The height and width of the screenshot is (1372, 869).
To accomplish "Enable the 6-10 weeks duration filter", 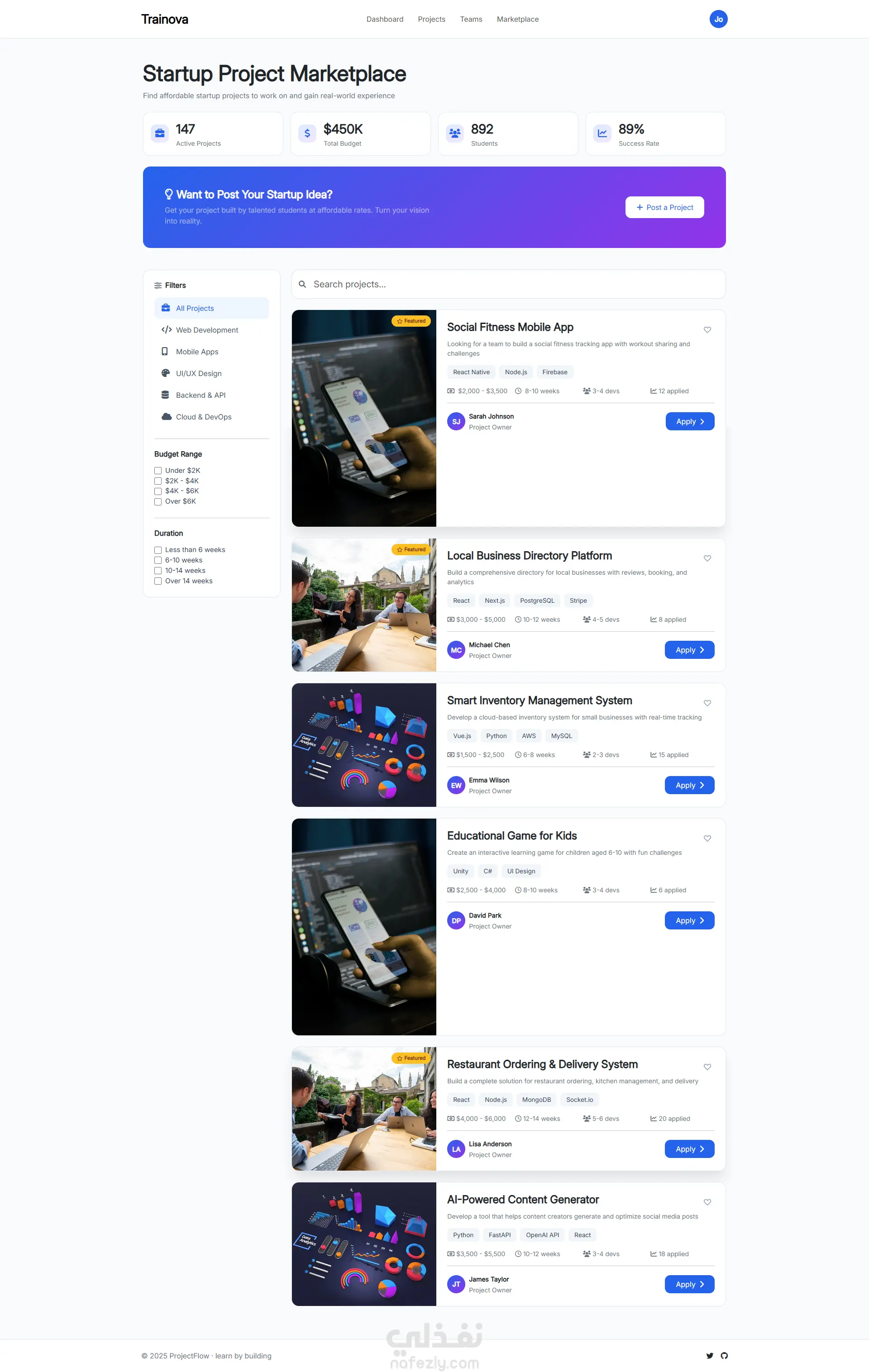I will pyautogui.click(x=158, y=561).
